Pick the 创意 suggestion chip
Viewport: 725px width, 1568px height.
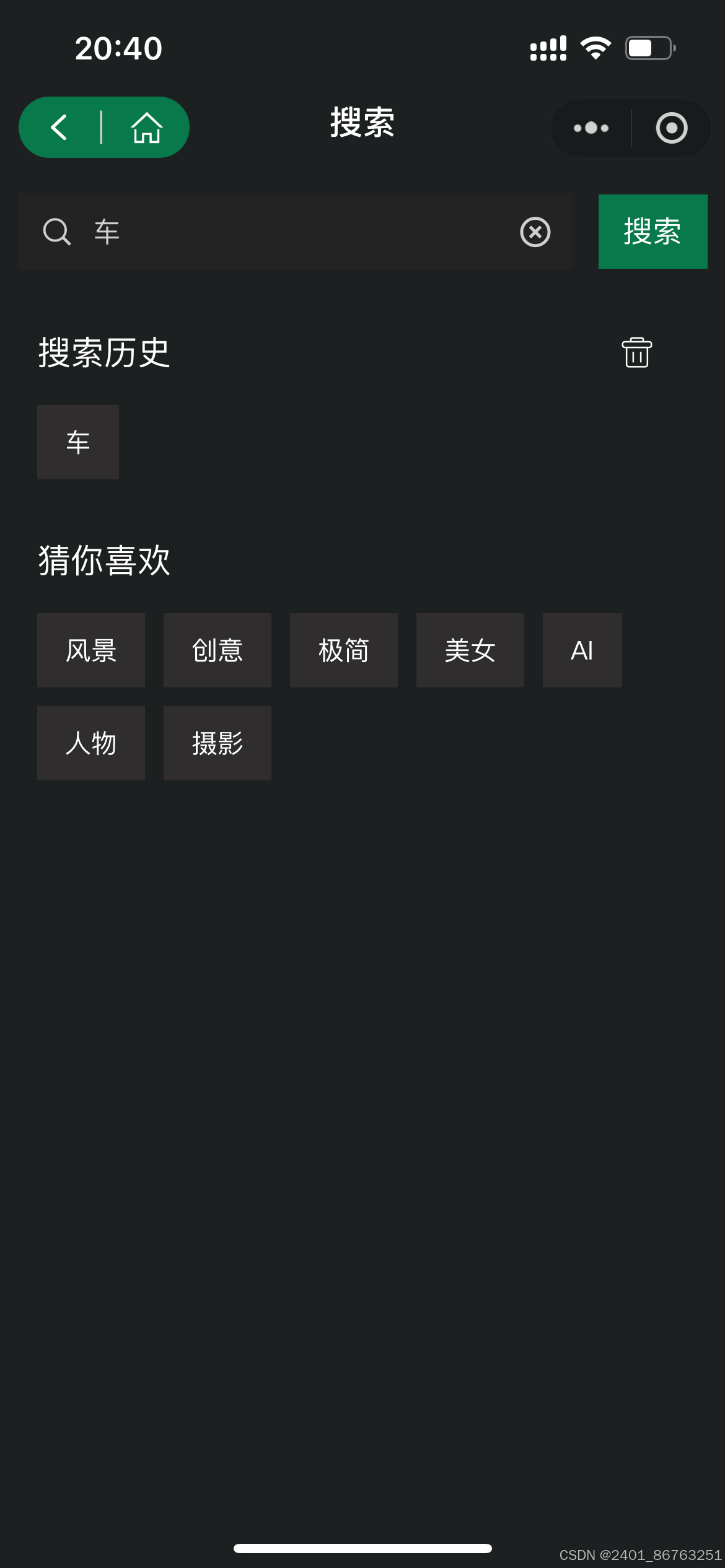click(x=217, y=650)
